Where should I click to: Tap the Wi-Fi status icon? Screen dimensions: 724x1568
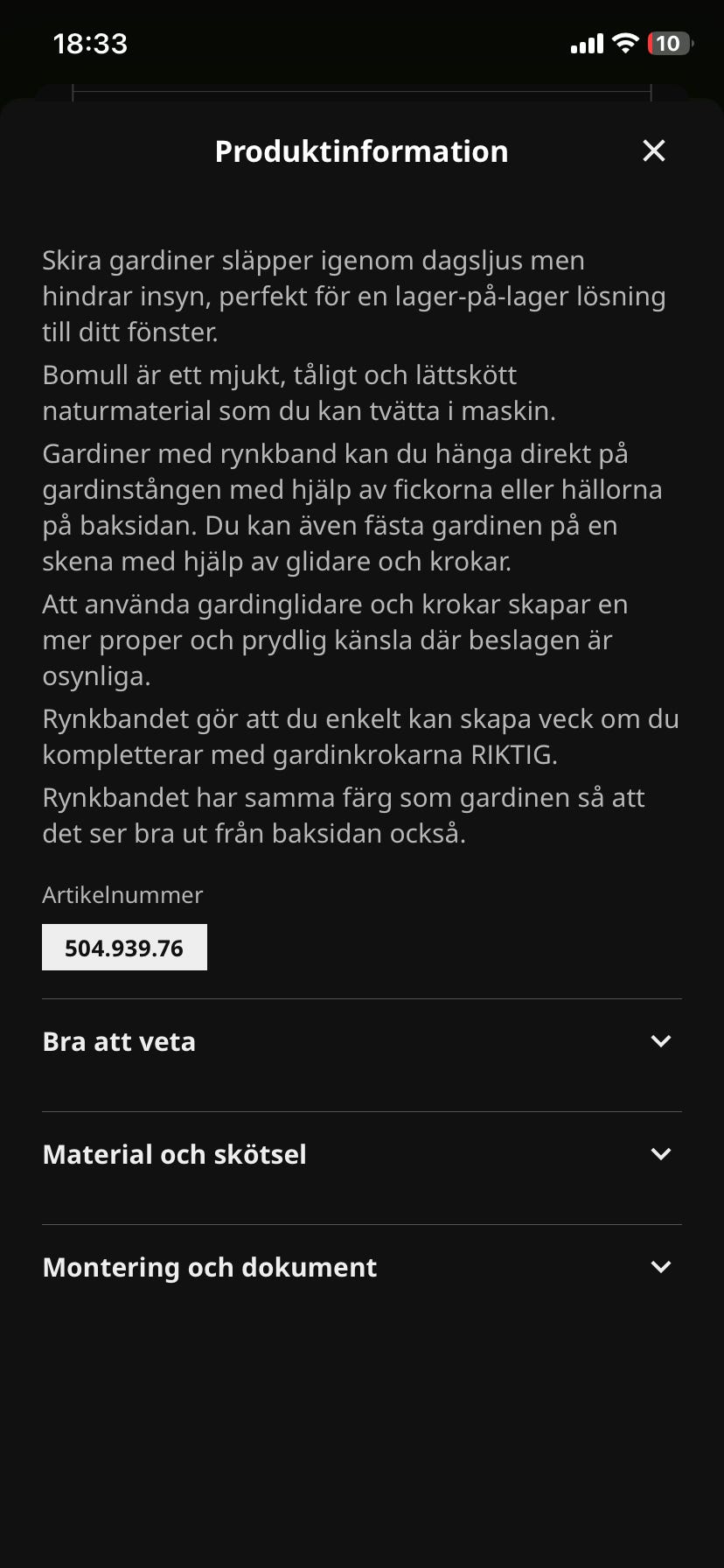[624, 44]
